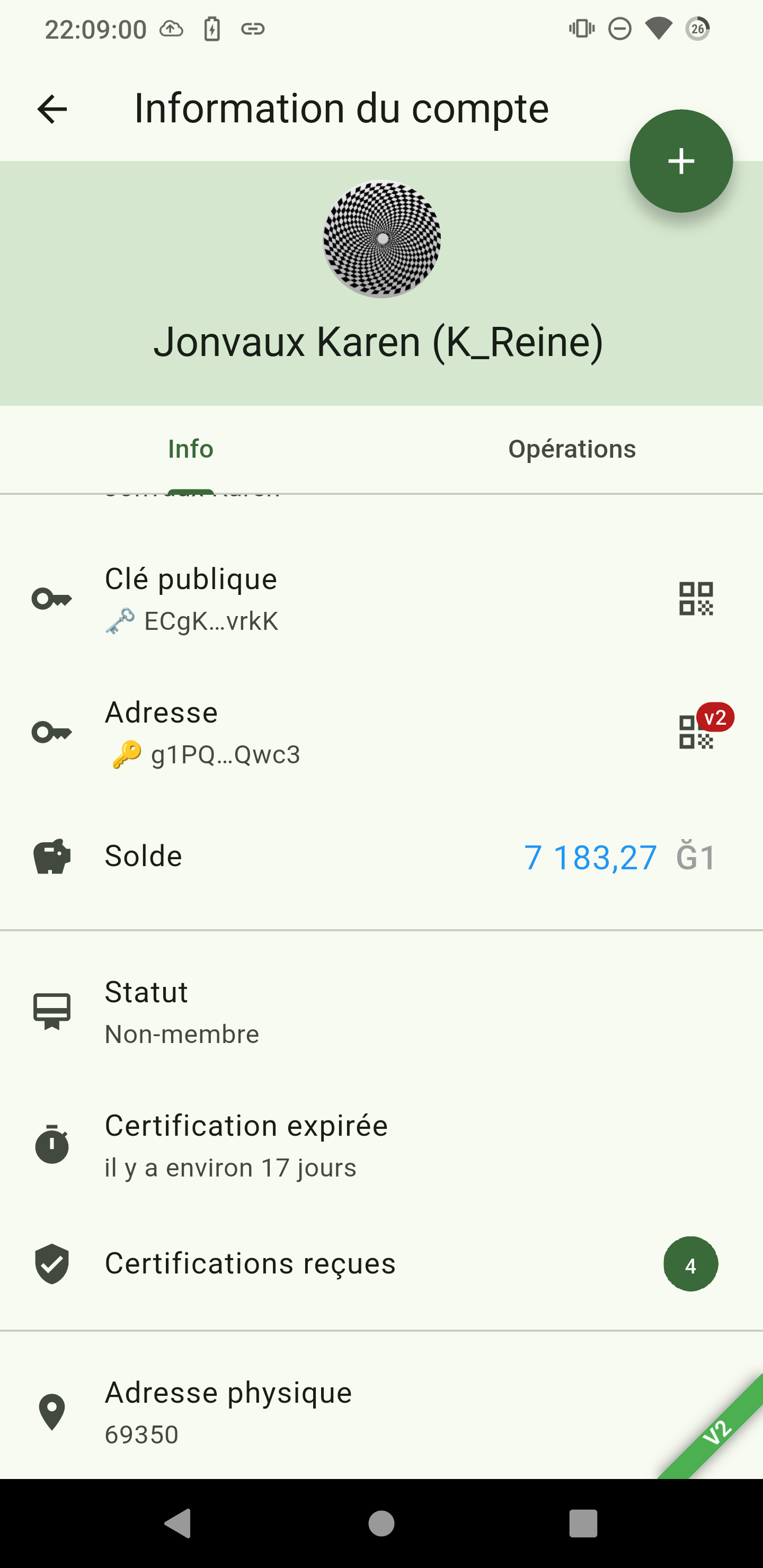Go back using the top arrow

(52, 110)
